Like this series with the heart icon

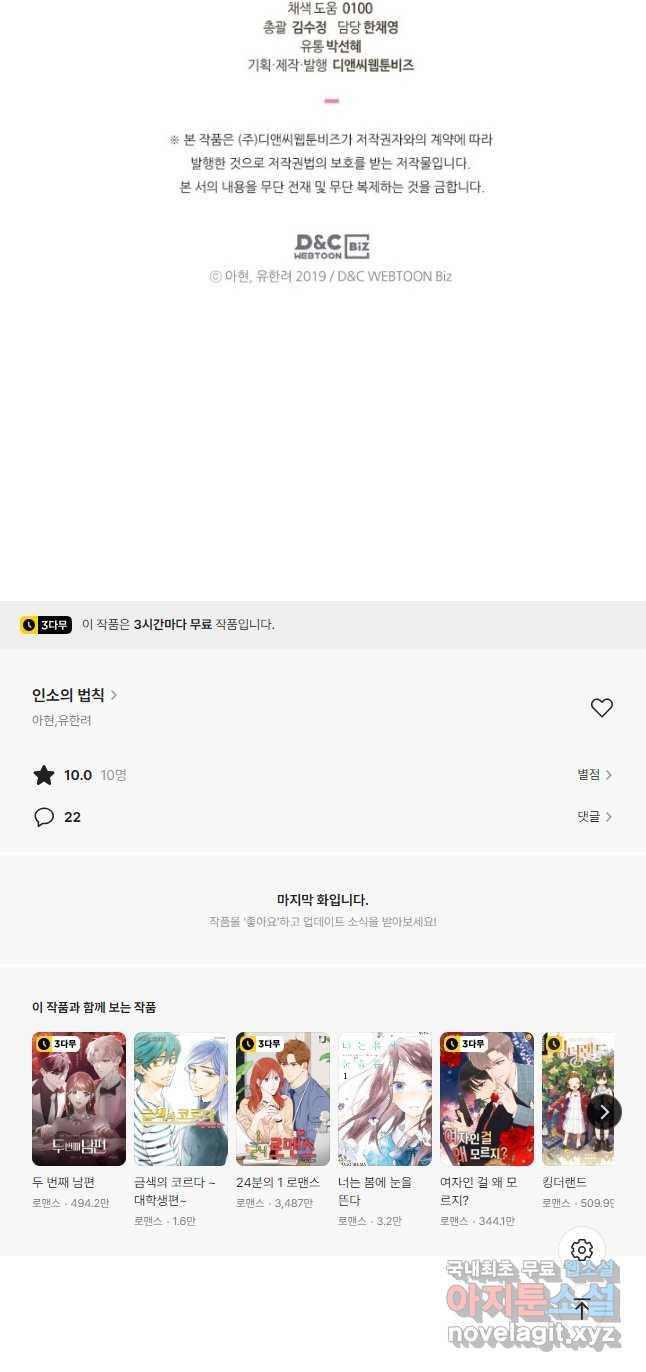601,708
